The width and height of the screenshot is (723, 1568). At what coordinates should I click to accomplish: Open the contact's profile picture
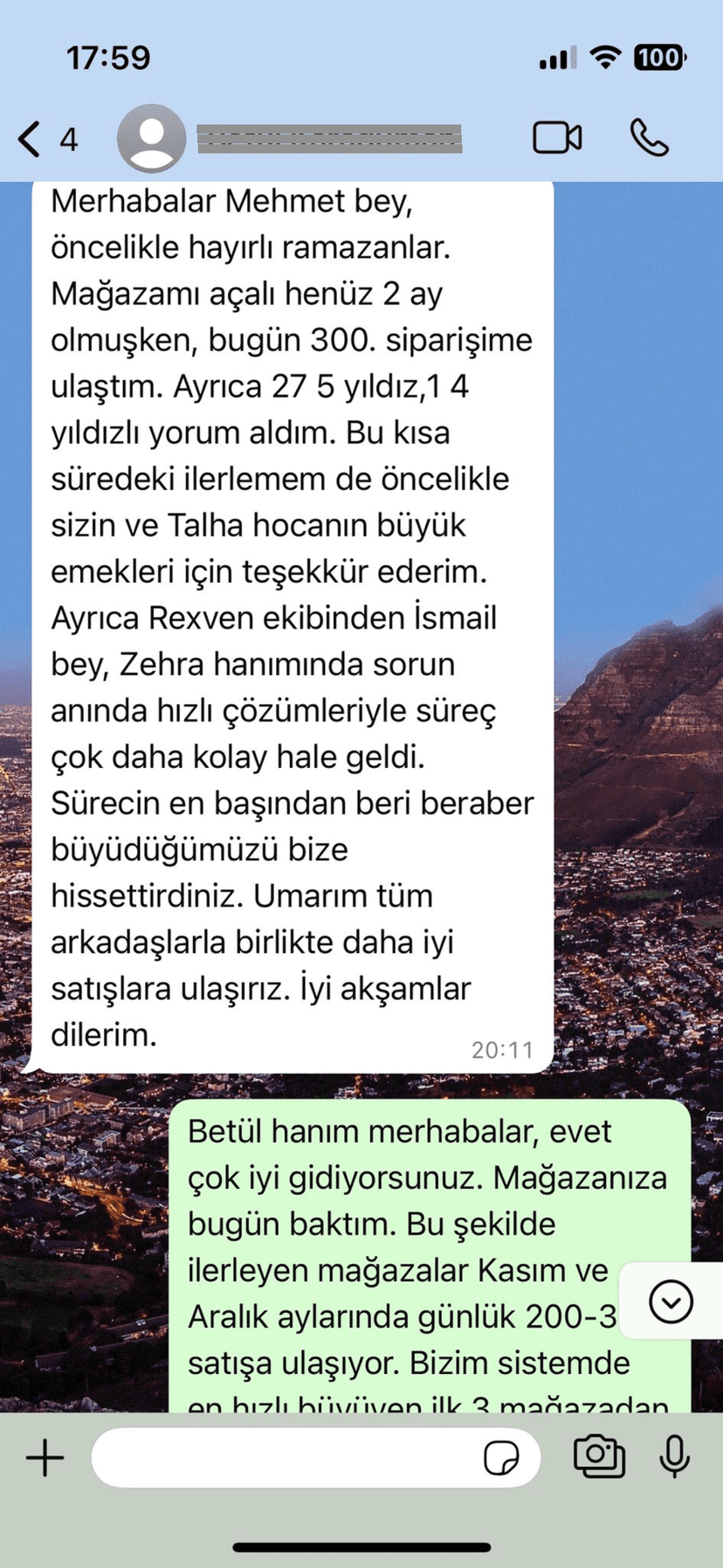tap(151, 138)
